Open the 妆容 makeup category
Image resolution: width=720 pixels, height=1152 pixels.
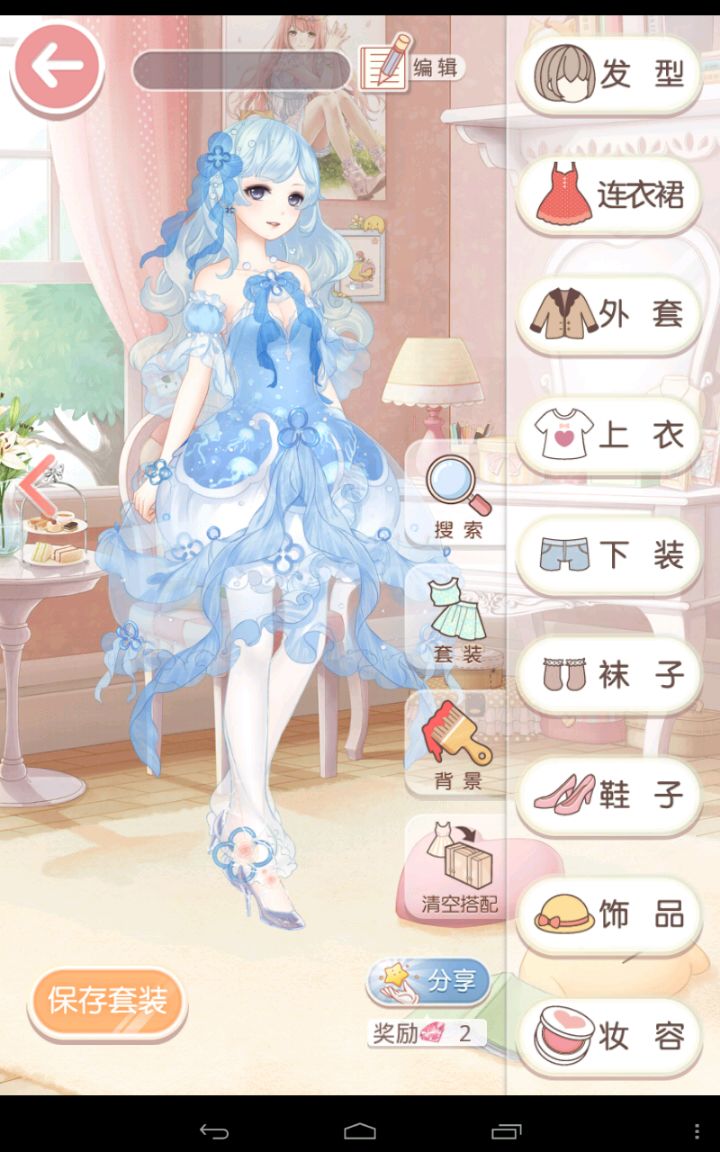[x=608, y=1035]
